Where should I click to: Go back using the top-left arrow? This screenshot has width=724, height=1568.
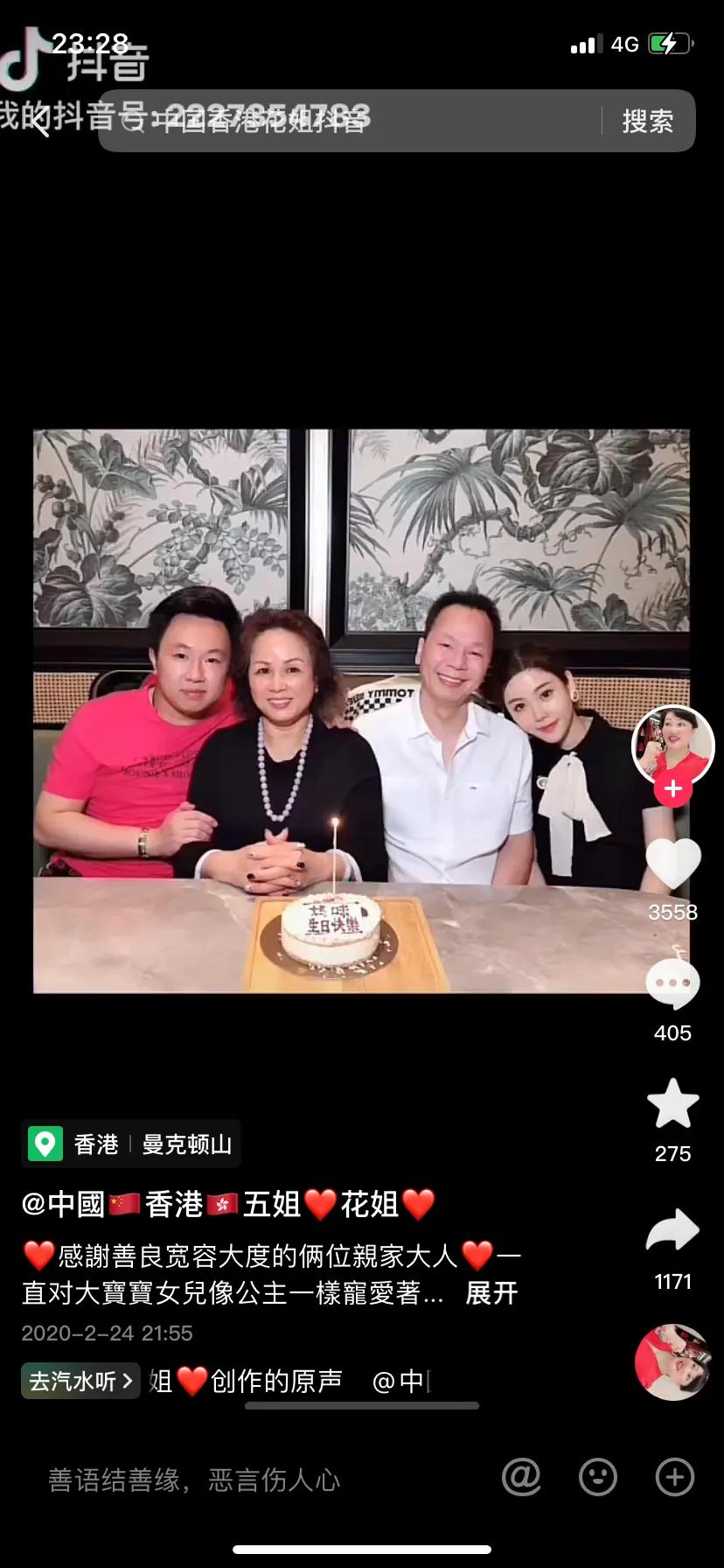[x=38, y=121]
